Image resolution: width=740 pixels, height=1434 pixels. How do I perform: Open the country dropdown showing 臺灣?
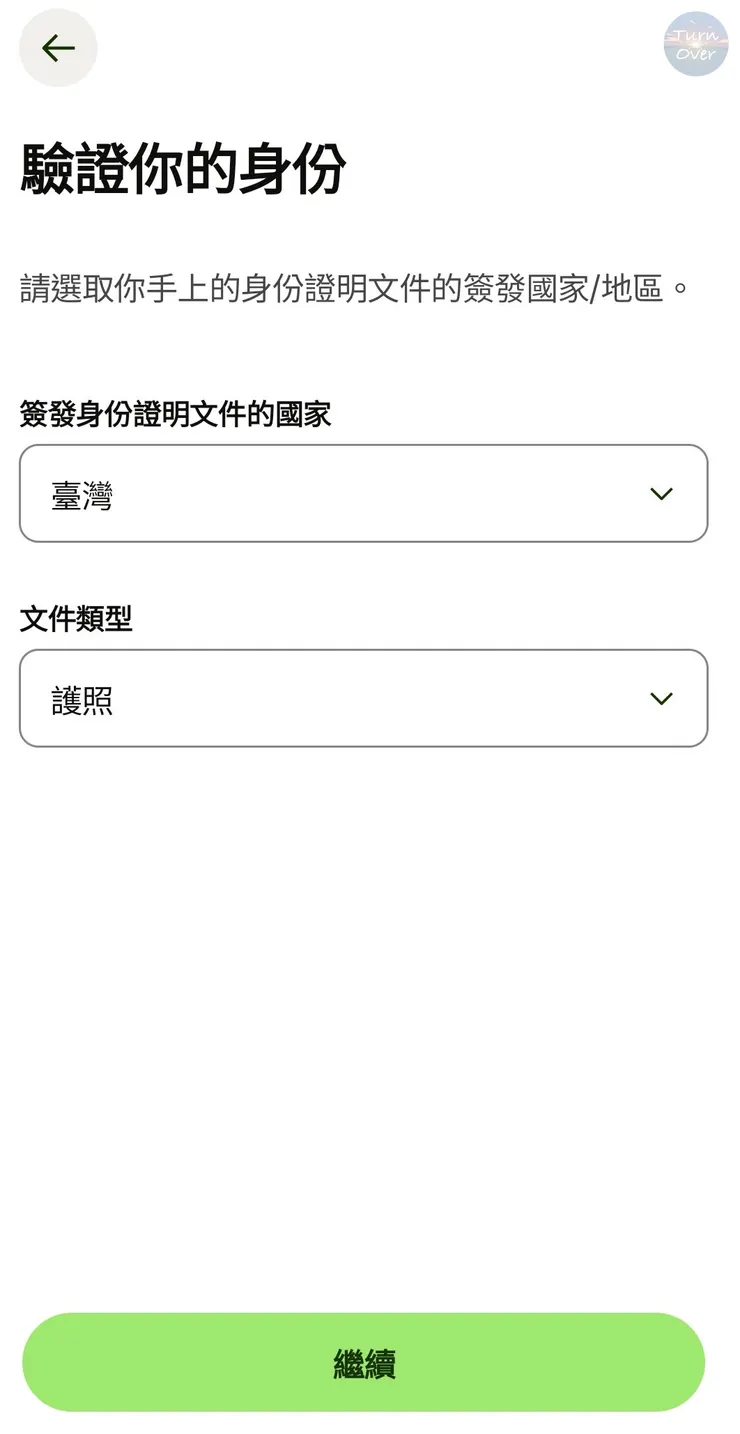[x=363, y=494]
